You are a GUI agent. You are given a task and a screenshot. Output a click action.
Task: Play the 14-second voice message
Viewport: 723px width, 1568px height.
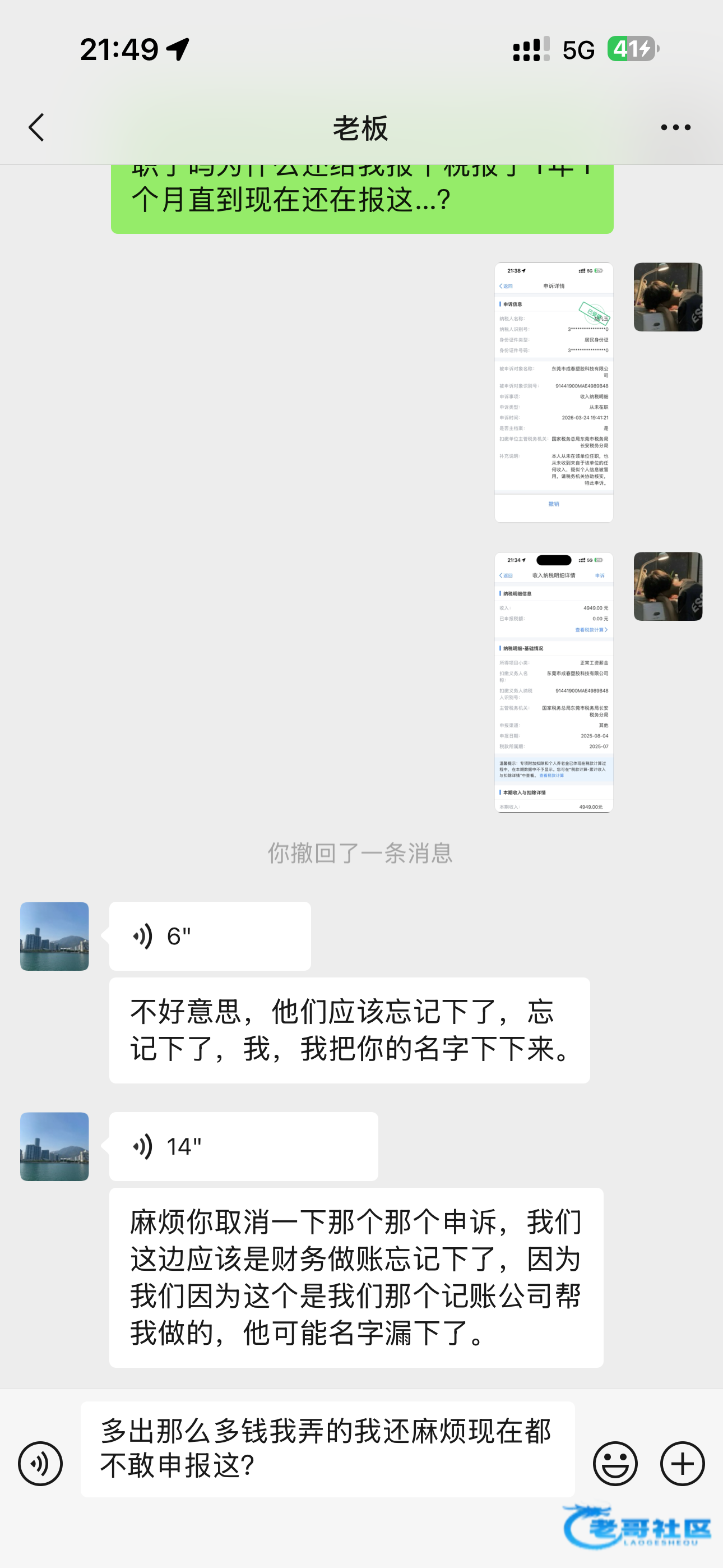[x=243, y=1147]
